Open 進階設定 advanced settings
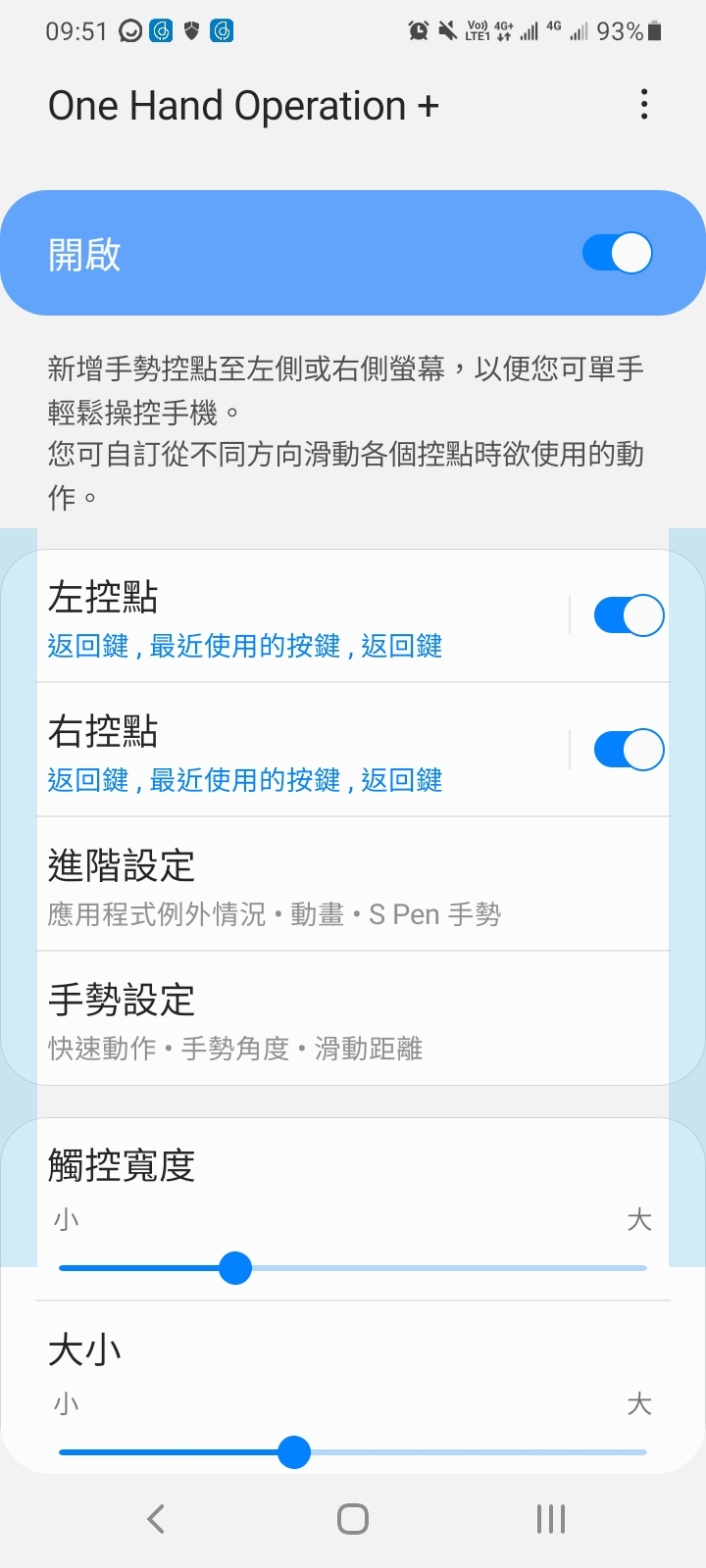 (353, 885)
